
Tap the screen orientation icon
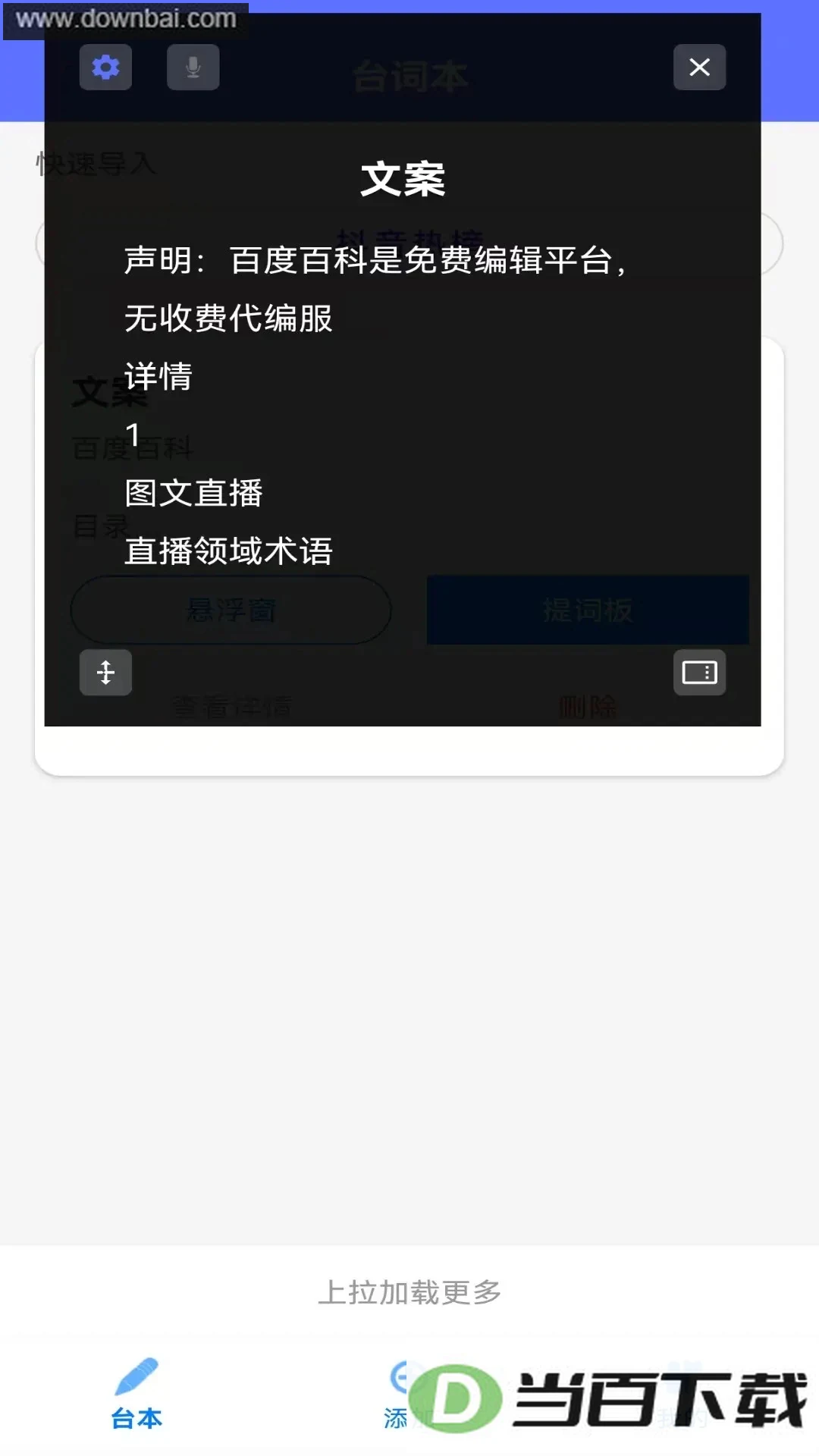pos(699,673)
